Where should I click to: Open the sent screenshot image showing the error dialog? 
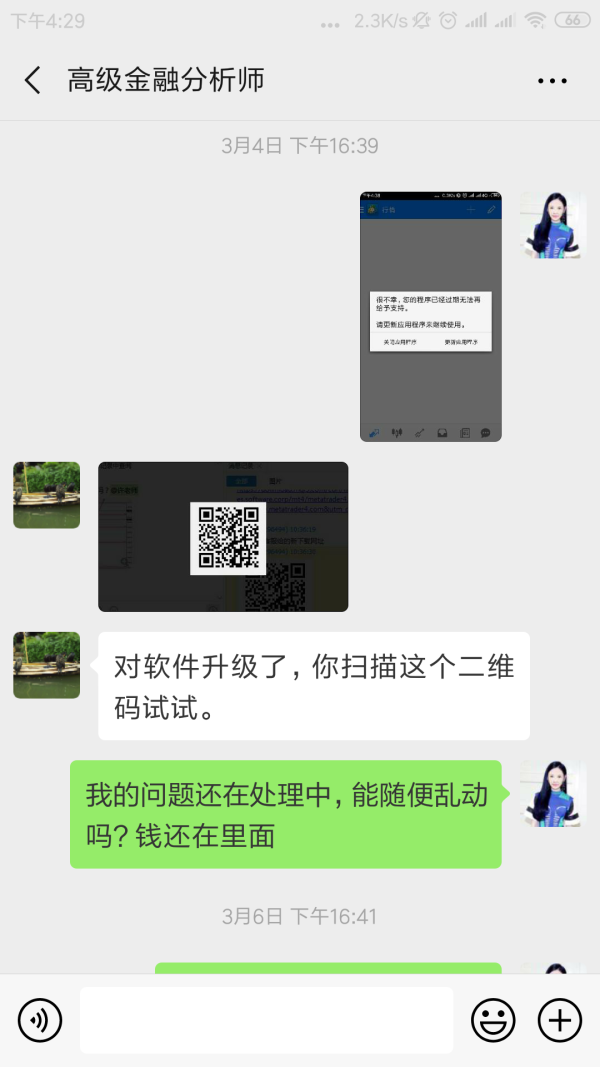point(430,316)
